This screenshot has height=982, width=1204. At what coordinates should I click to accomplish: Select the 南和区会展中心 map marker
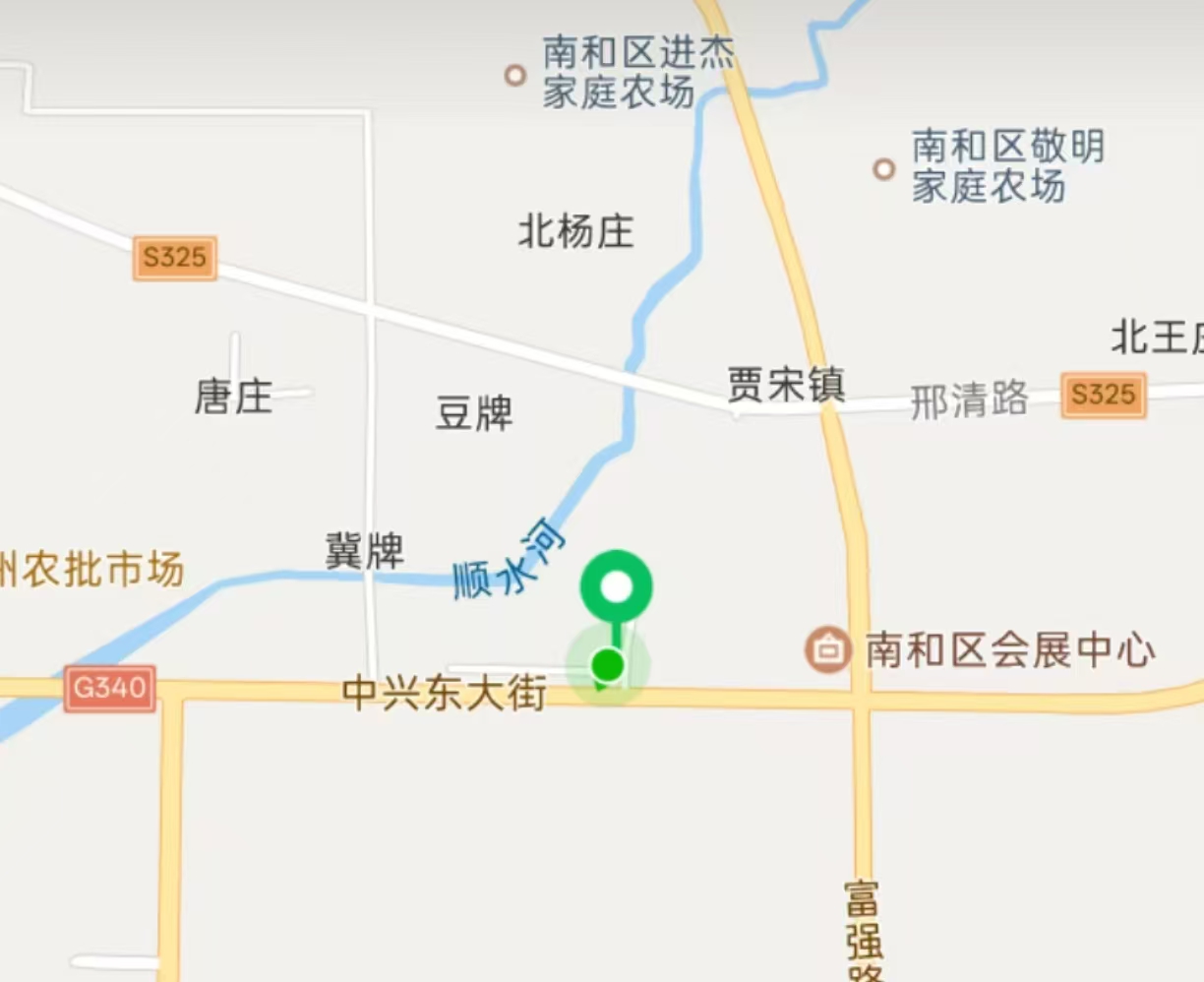[828, 650]
